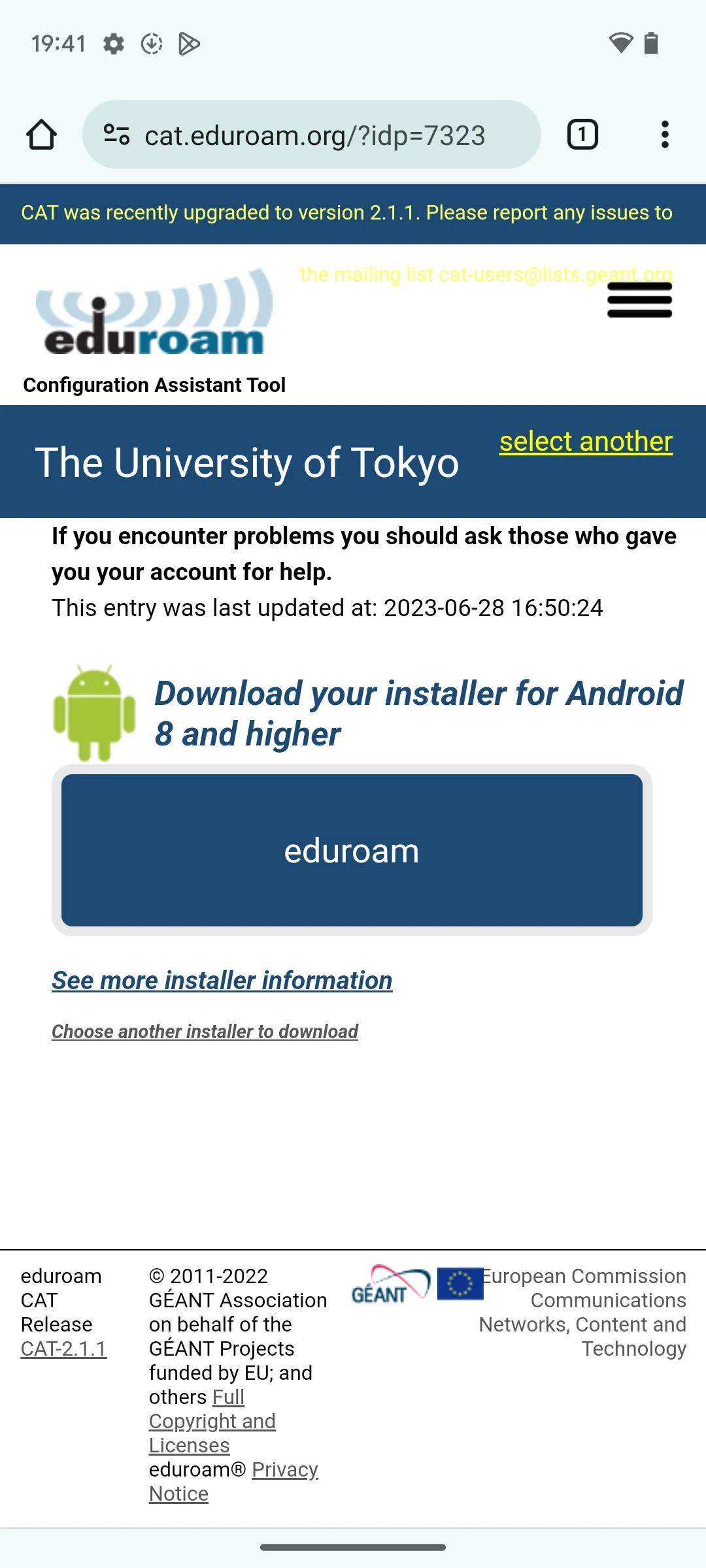Tap the URL address bar
The width and height of the screenshot is (706, 1568).
[314, 136]
